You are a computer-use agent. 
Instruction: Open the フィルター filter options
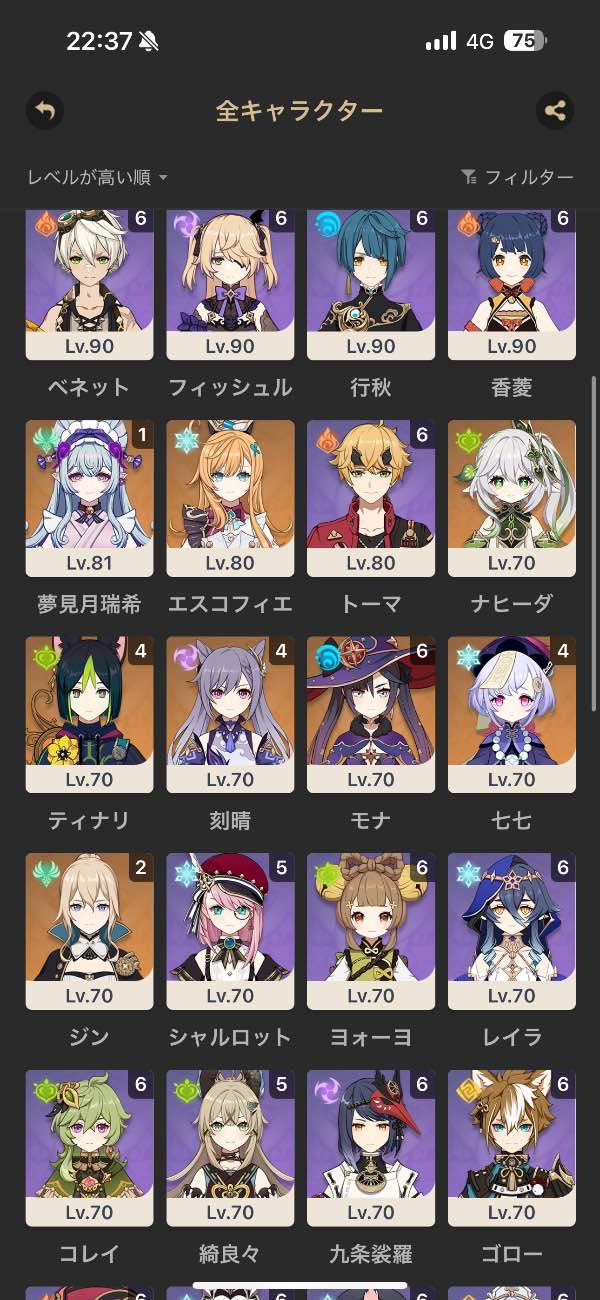pyautogui.click(x=517, y=177)
